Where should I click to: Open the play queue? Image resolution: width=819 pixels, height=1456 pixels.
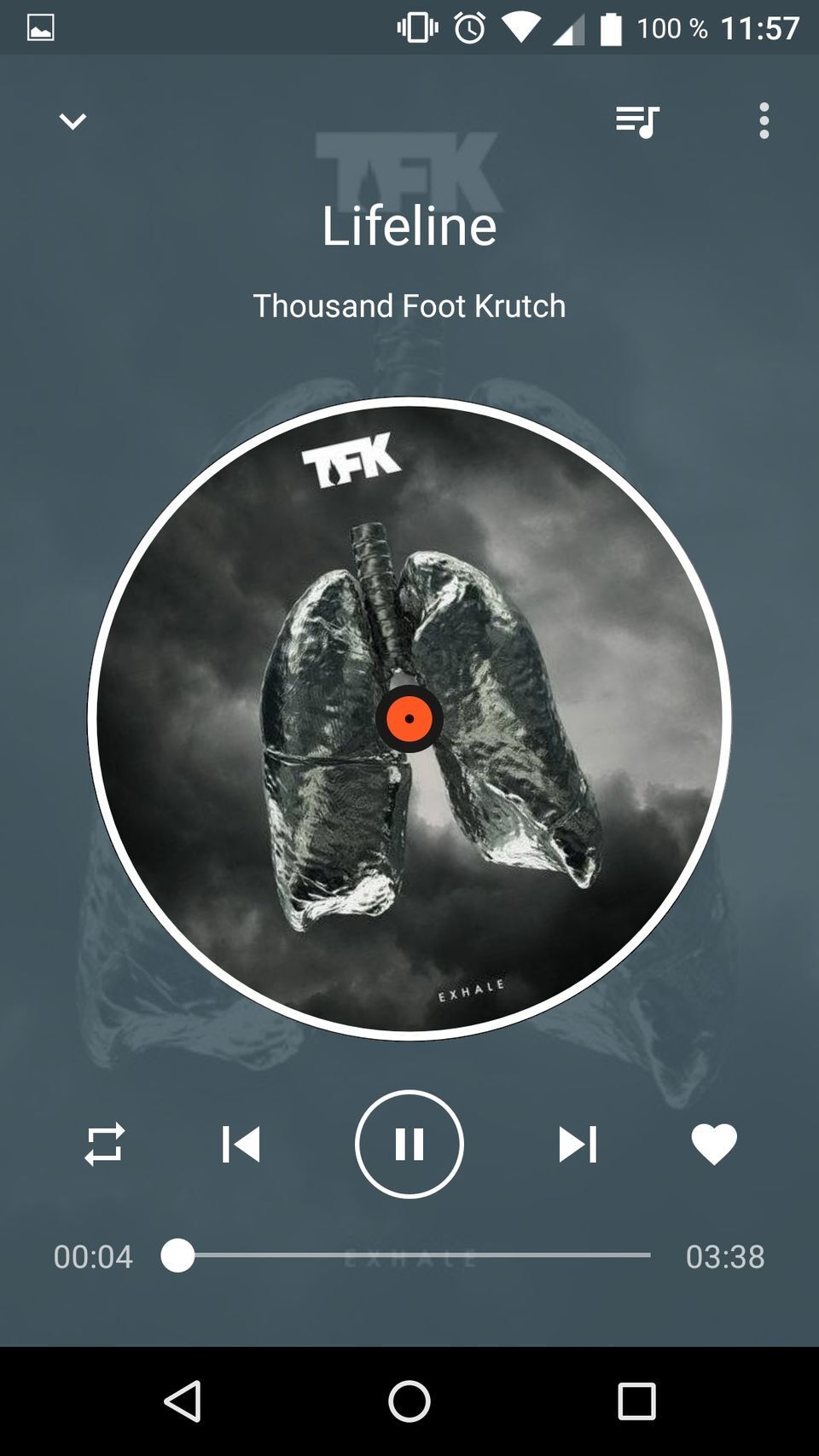(x=637, y=121)
